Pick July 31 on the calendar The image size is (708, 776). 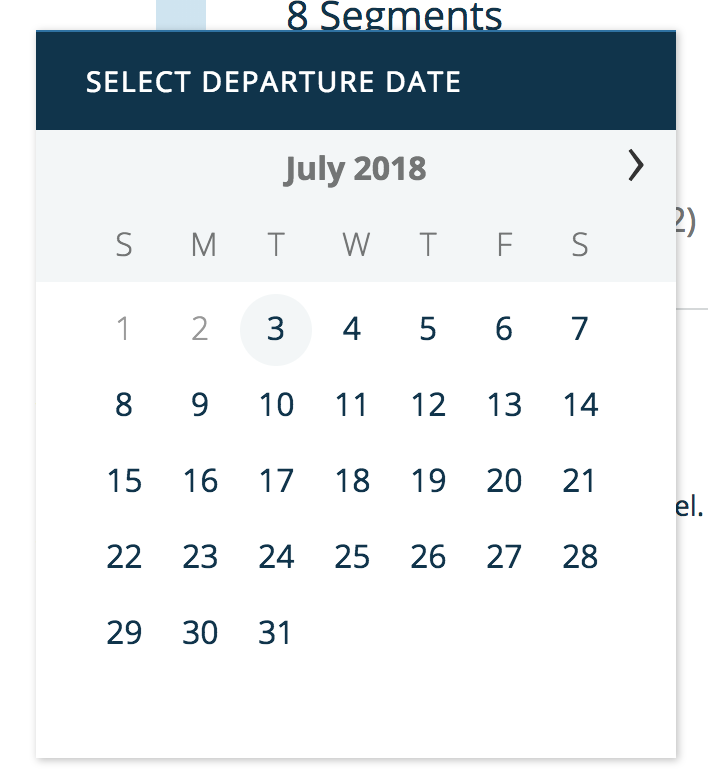point(276,633)
